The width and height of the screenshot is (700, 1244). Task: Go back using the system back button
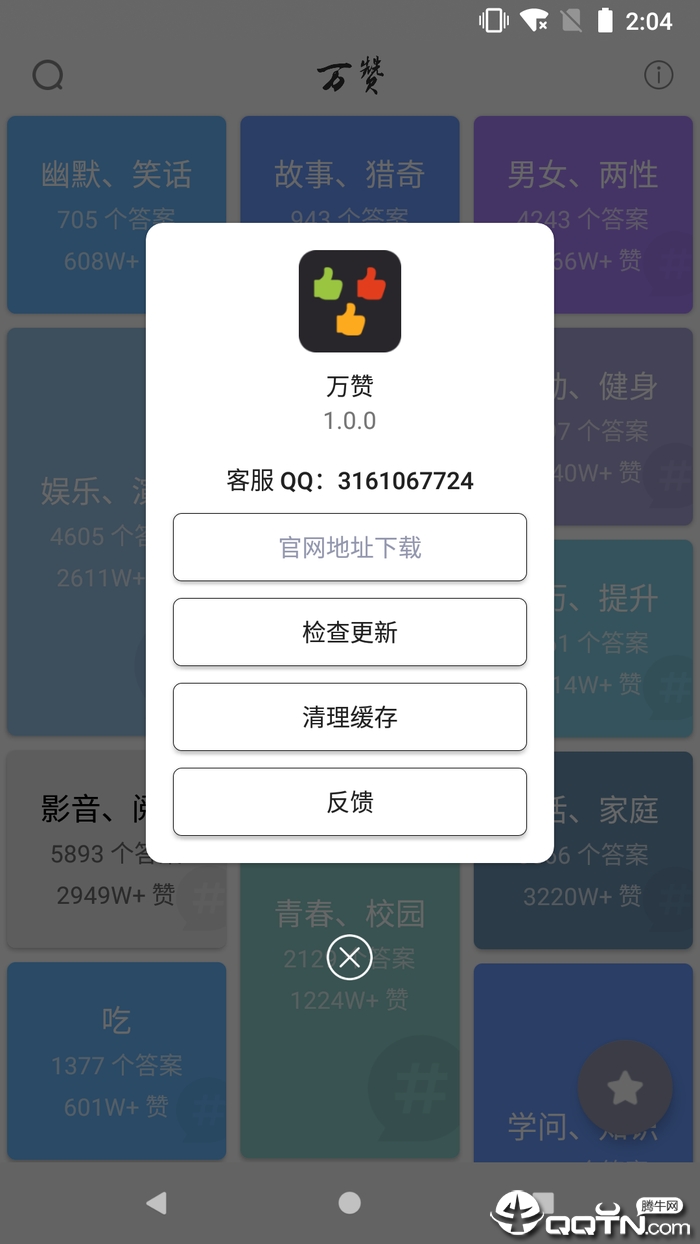tap(156, 1202)
